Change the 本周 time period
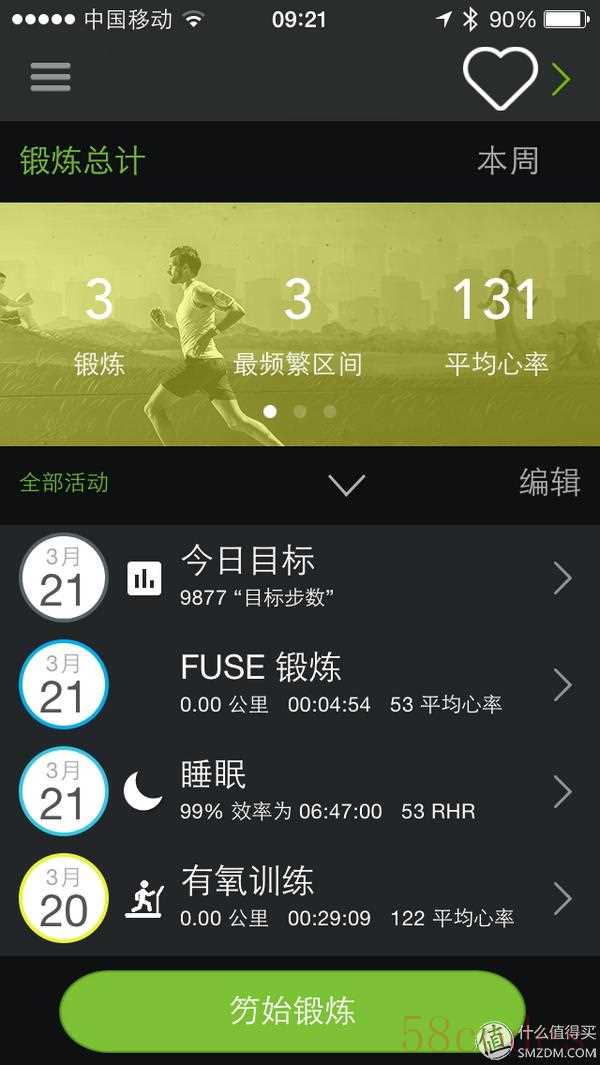The width and height of the screenshot is (600, 1065). [508, 161]
